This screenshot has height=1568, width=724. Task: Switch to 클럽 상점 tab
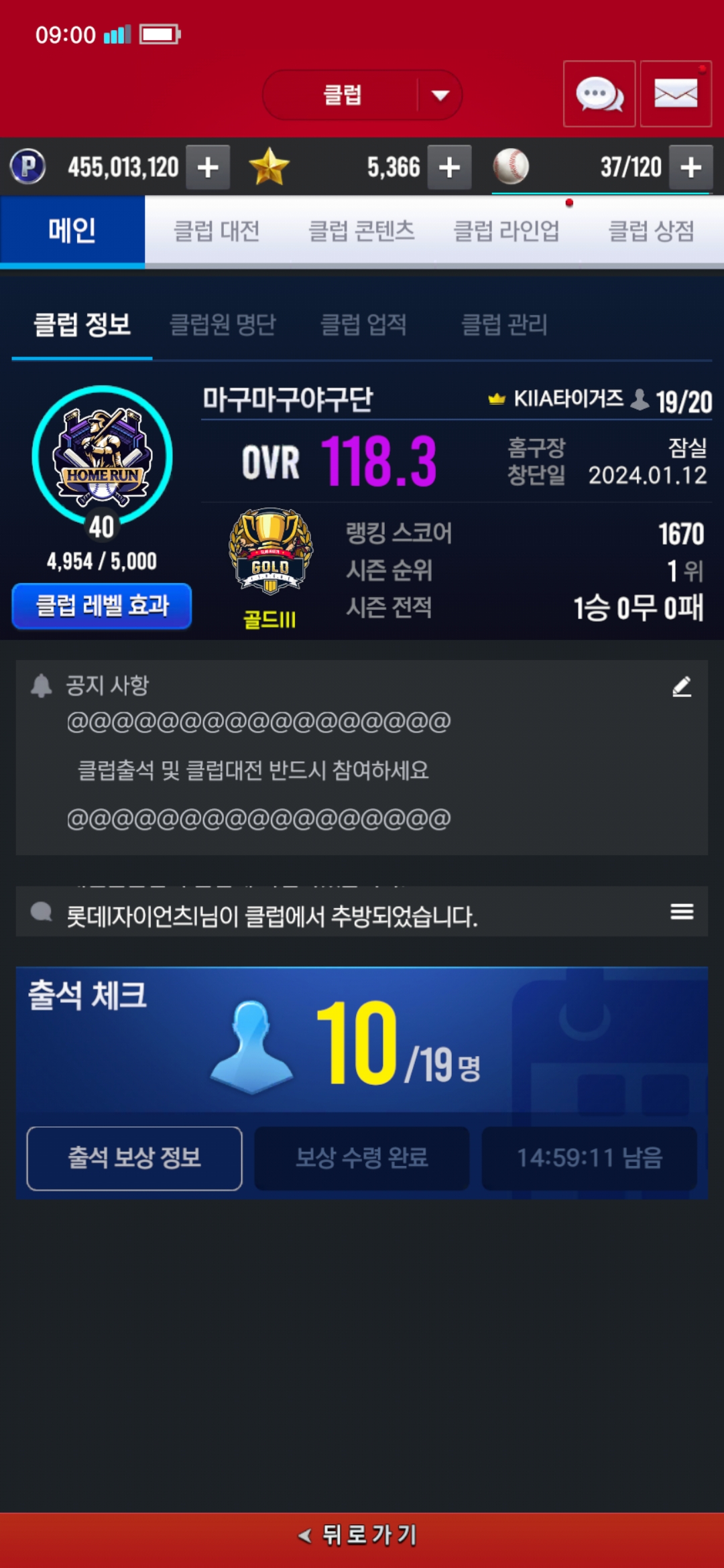point(651,231)
